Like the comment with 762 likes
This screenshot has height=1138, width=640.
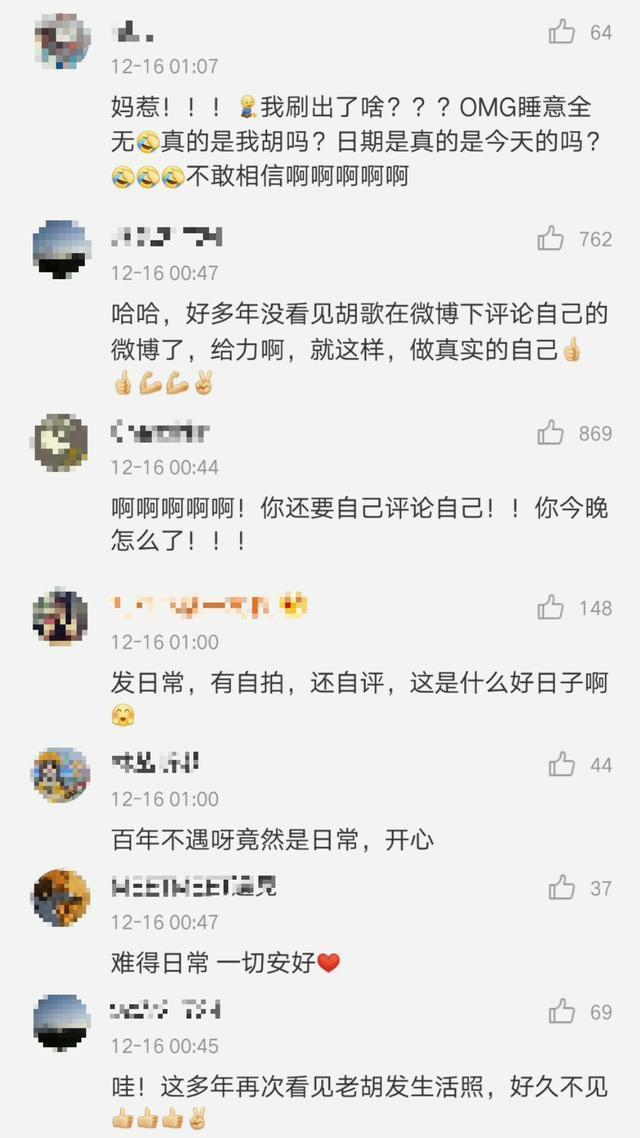pyautogui.click(x=551, y=238)
